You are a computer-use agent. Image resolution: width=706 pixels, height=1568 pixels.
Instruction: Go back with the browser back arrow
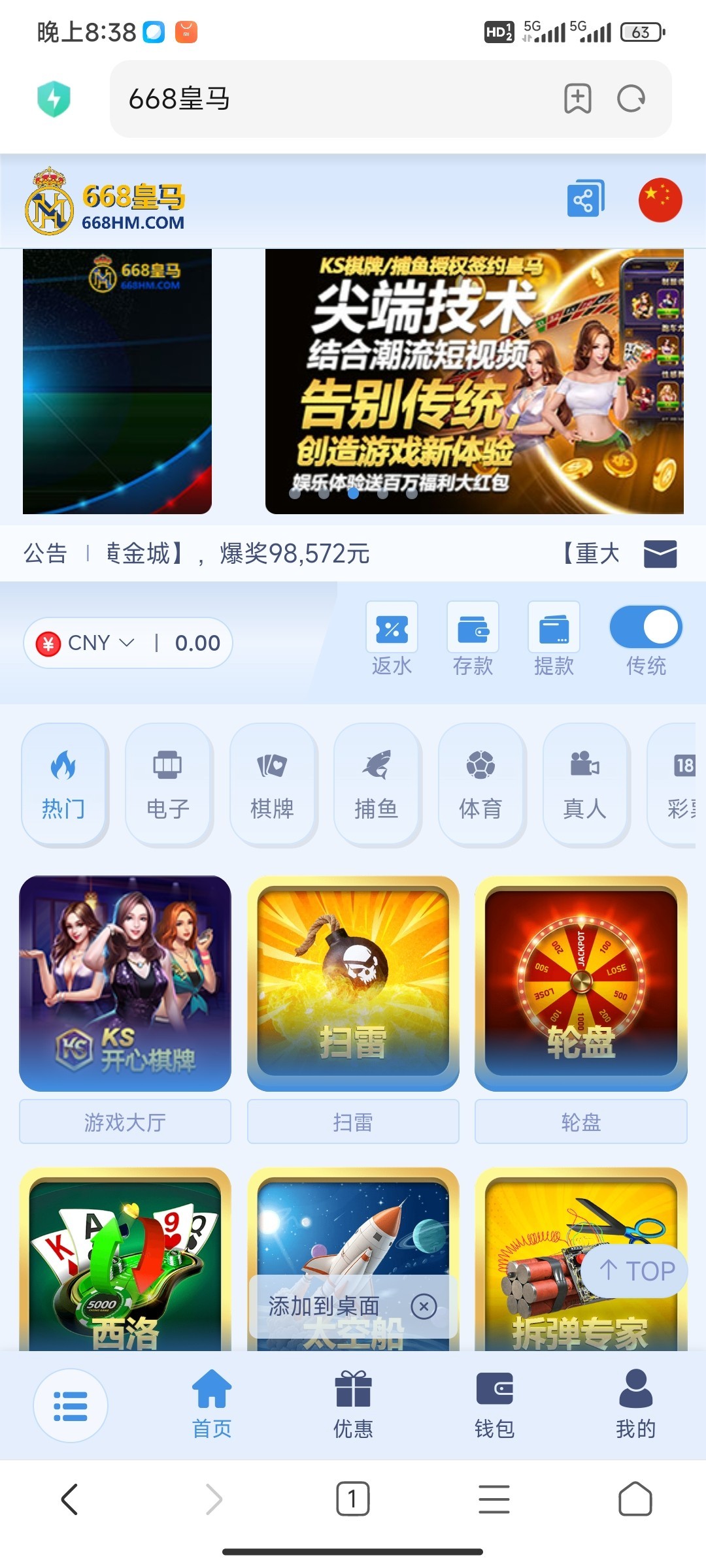pyautogui.click(x=70, y=1499)
